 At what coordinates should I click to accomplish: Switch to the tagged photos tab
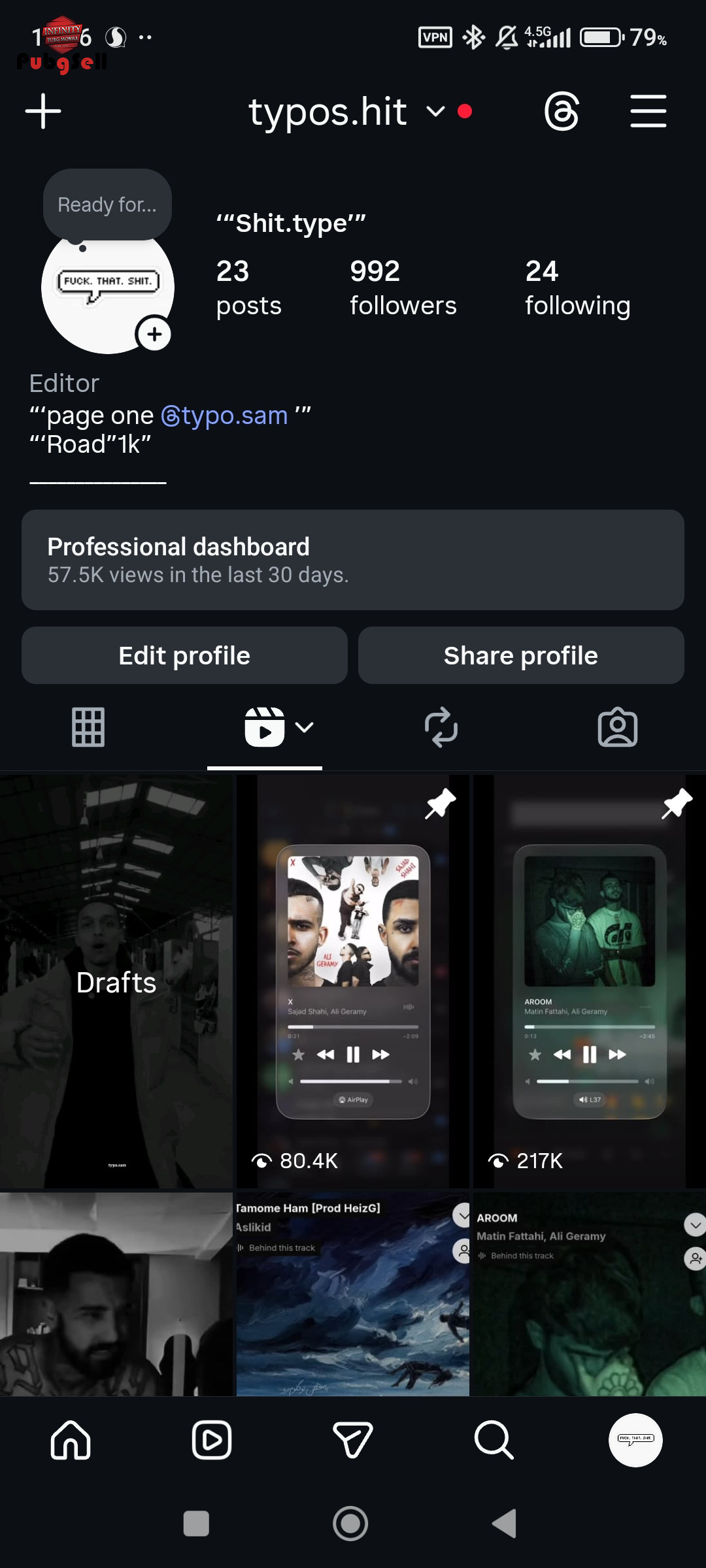(x=617, y=727)
